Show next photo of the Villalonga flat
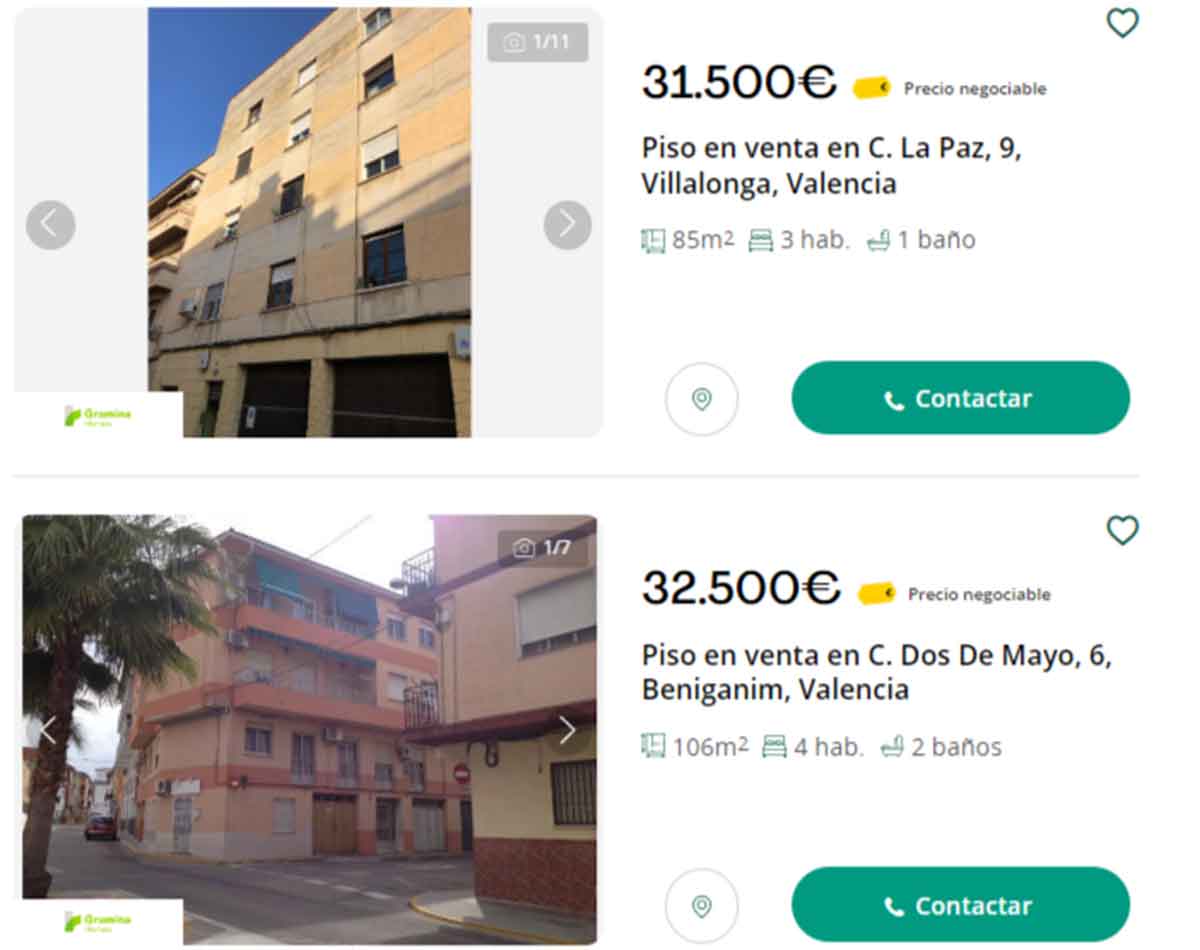Screen dimensions: 1200x950 tap(567, 225)
